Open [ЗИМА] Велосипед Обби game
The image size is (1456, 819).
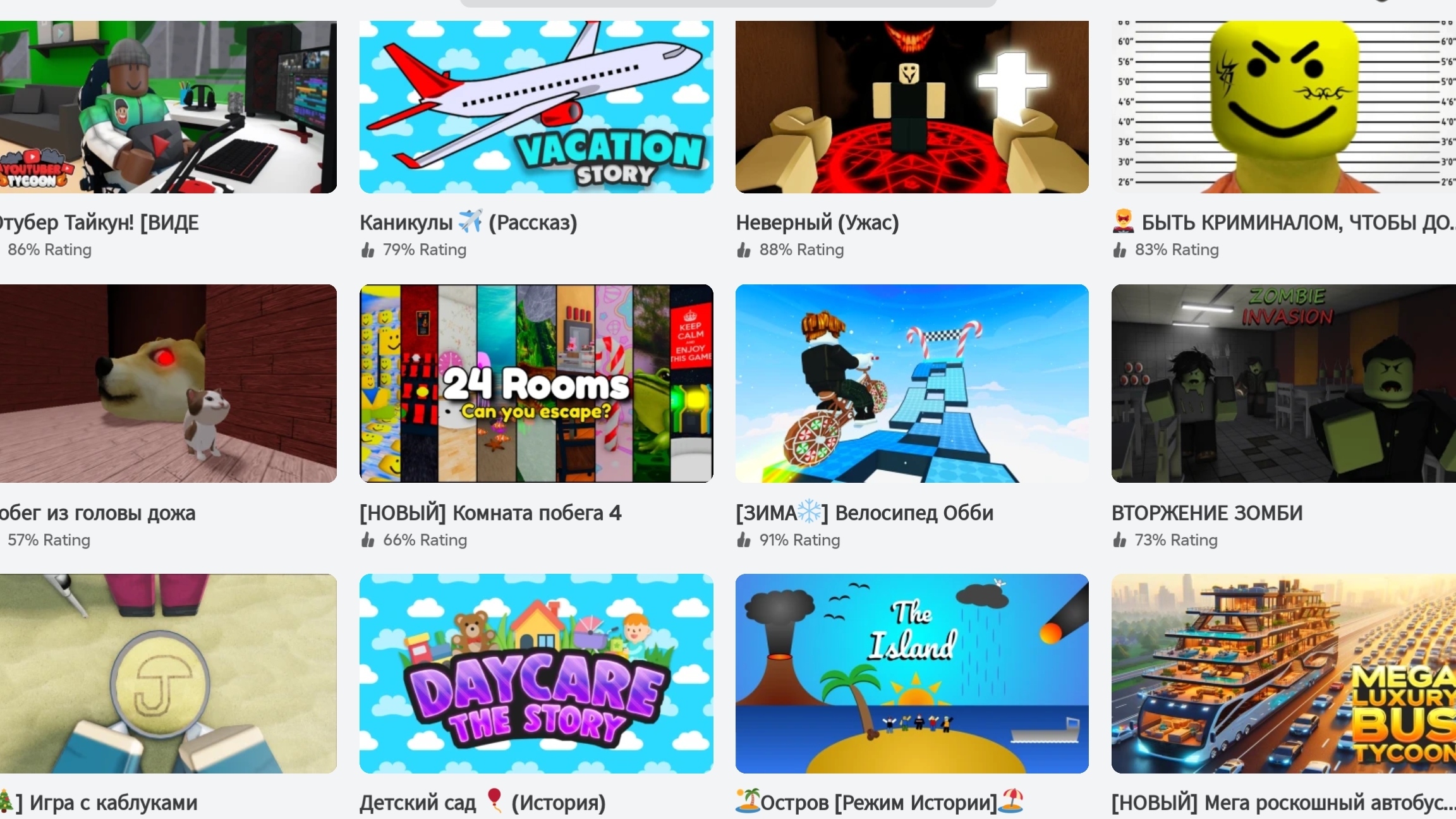point(911,384)
